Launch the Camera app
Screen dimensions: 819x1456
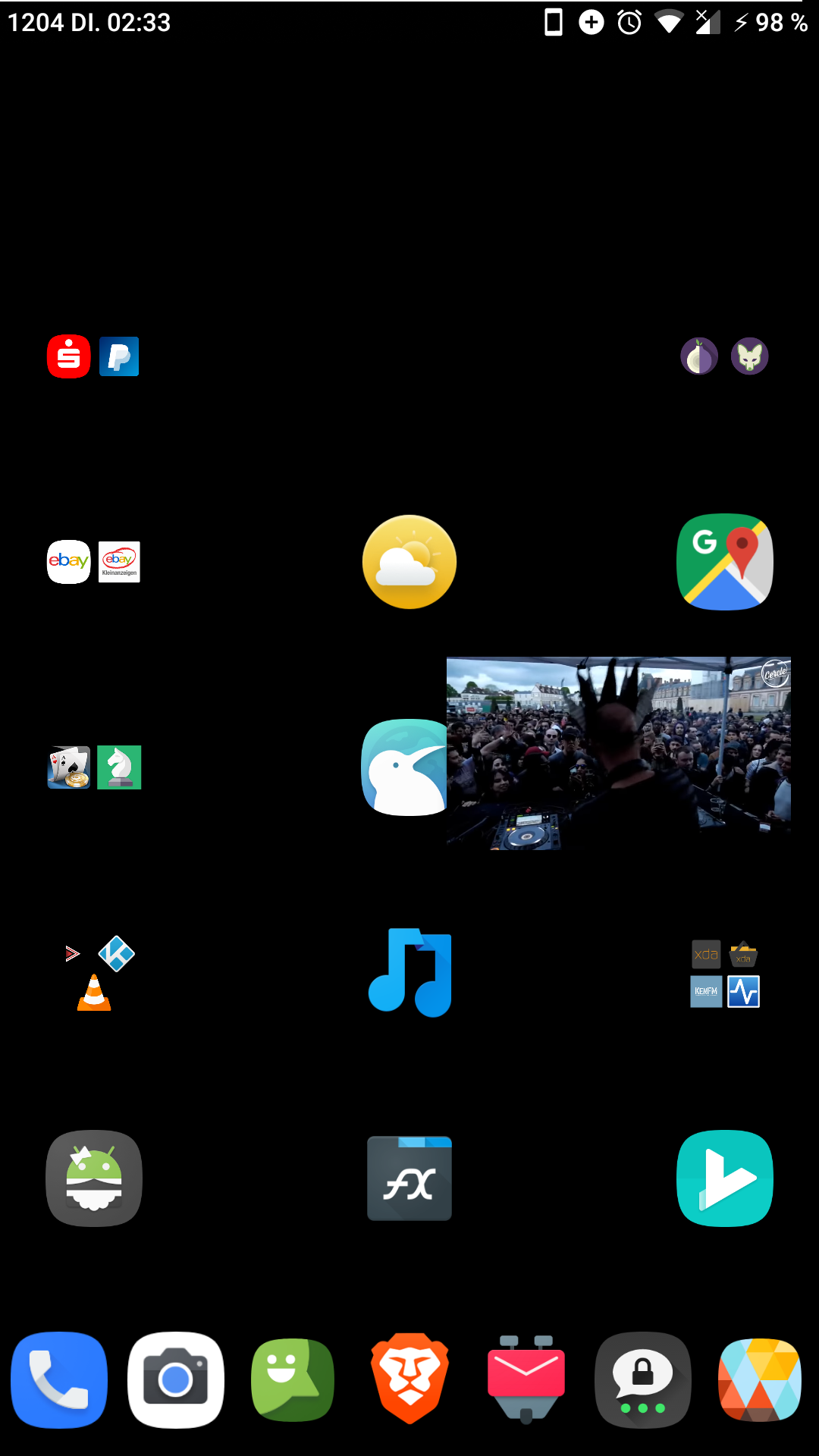[176, 1380]
